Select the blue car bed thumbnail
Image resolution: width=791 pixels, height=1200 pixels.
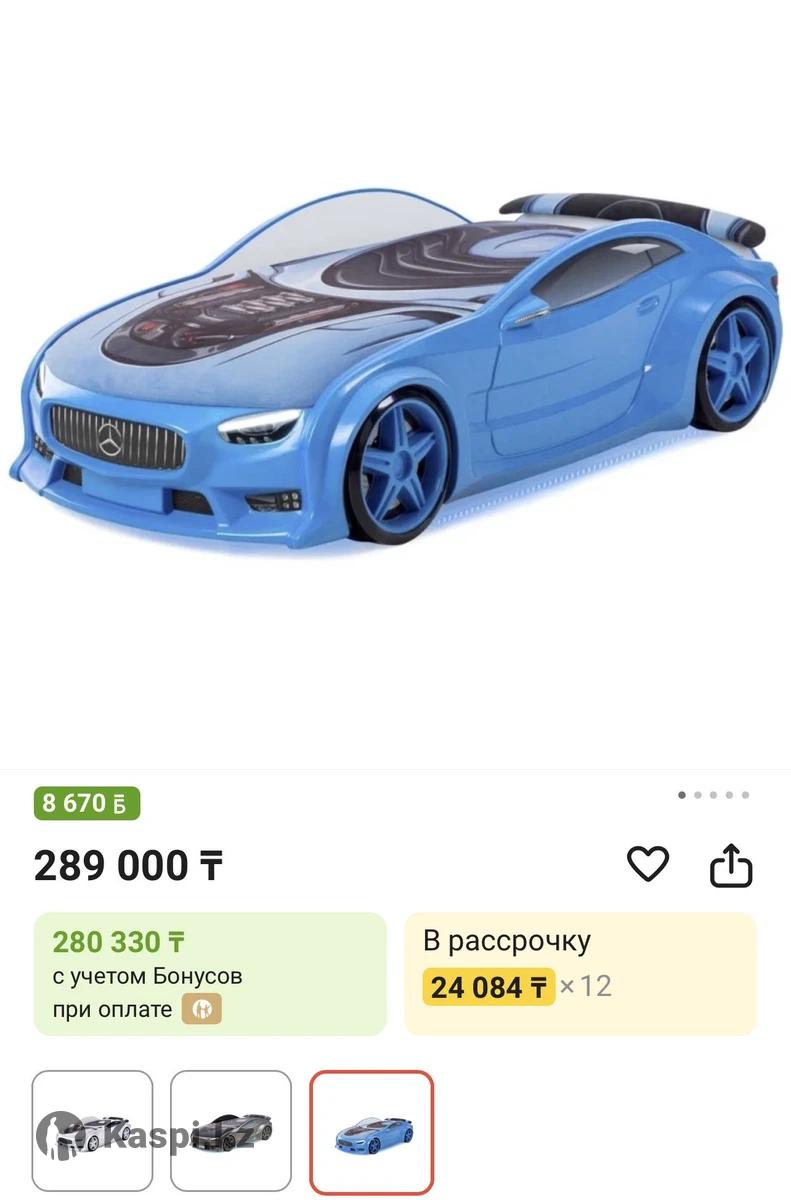(x=371, y=1132)
